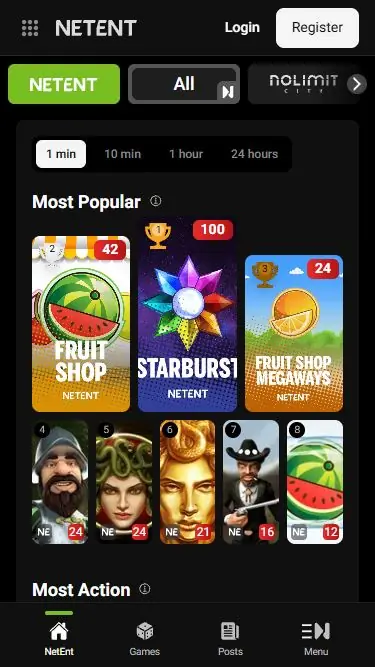This screenshot has width=375, height=667.
Task: Open the Register button
Action: [x=317, y=28]
